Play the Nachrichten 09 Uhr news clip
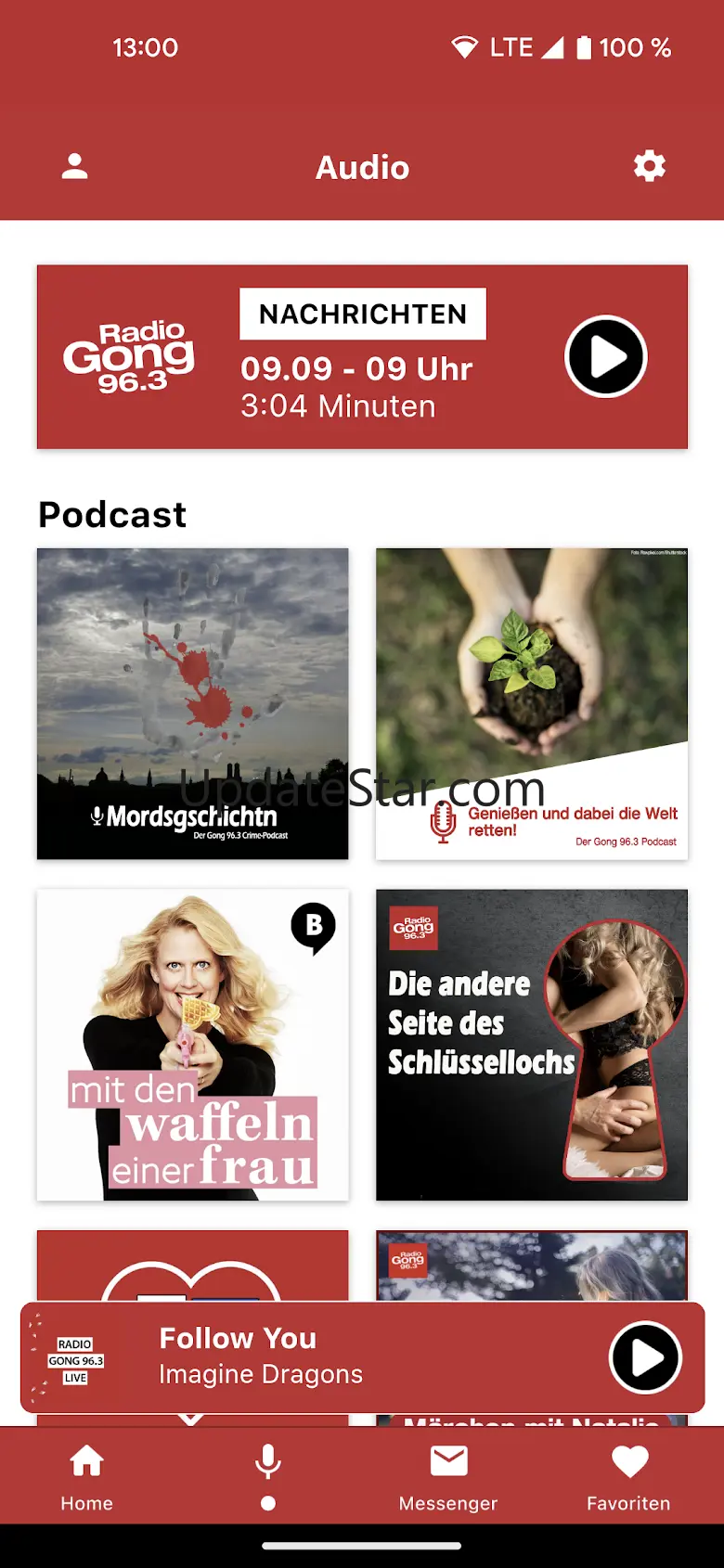Screen dimensions: 724x1568 tap(606, 357)
